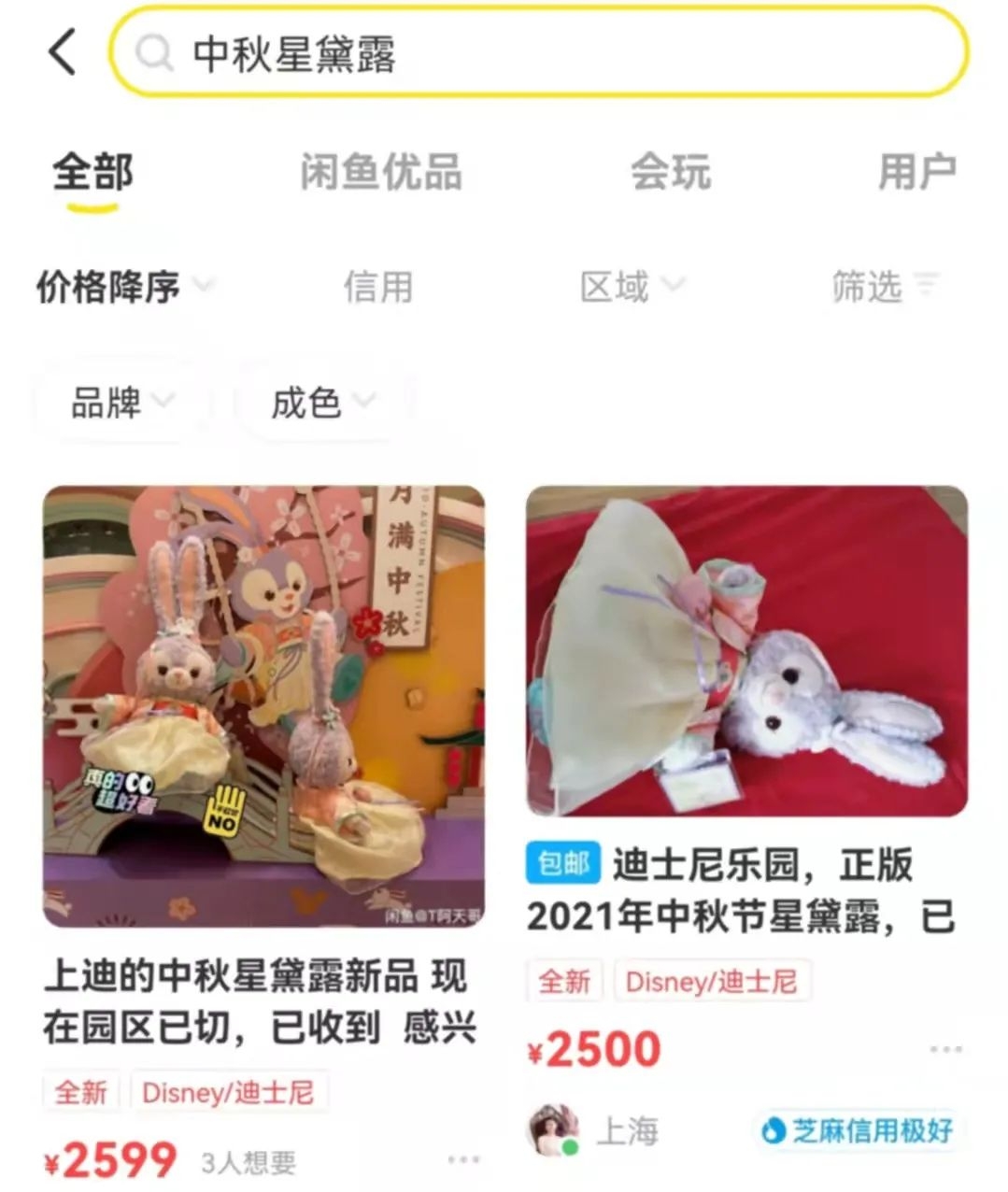Expand the 区域 dropdown

pos(631,287)
